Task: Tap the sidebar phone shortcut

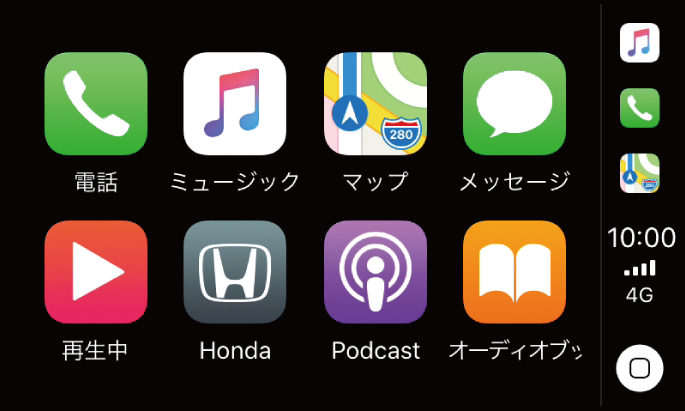Action: (640, 108)
